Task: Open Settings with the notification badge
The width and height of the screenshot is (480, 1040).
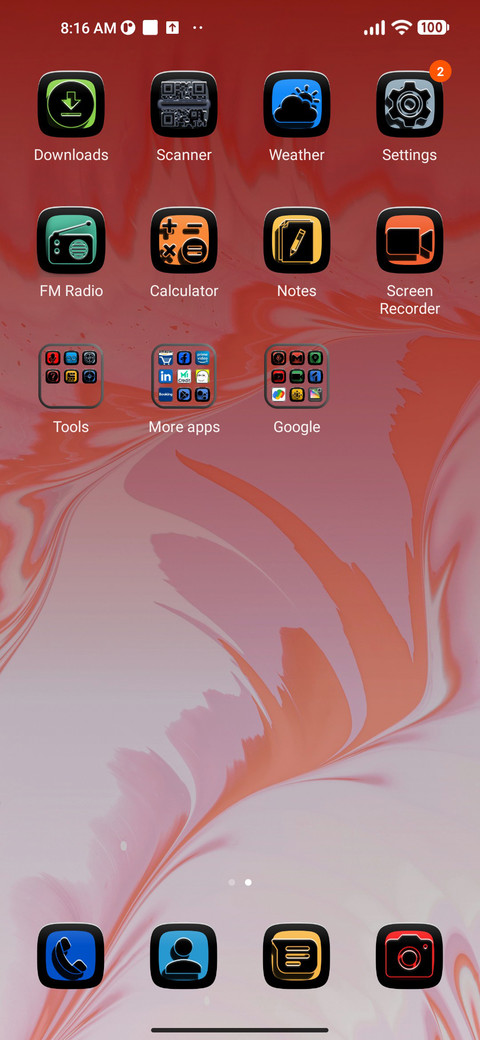Action: tap(410, 104)
